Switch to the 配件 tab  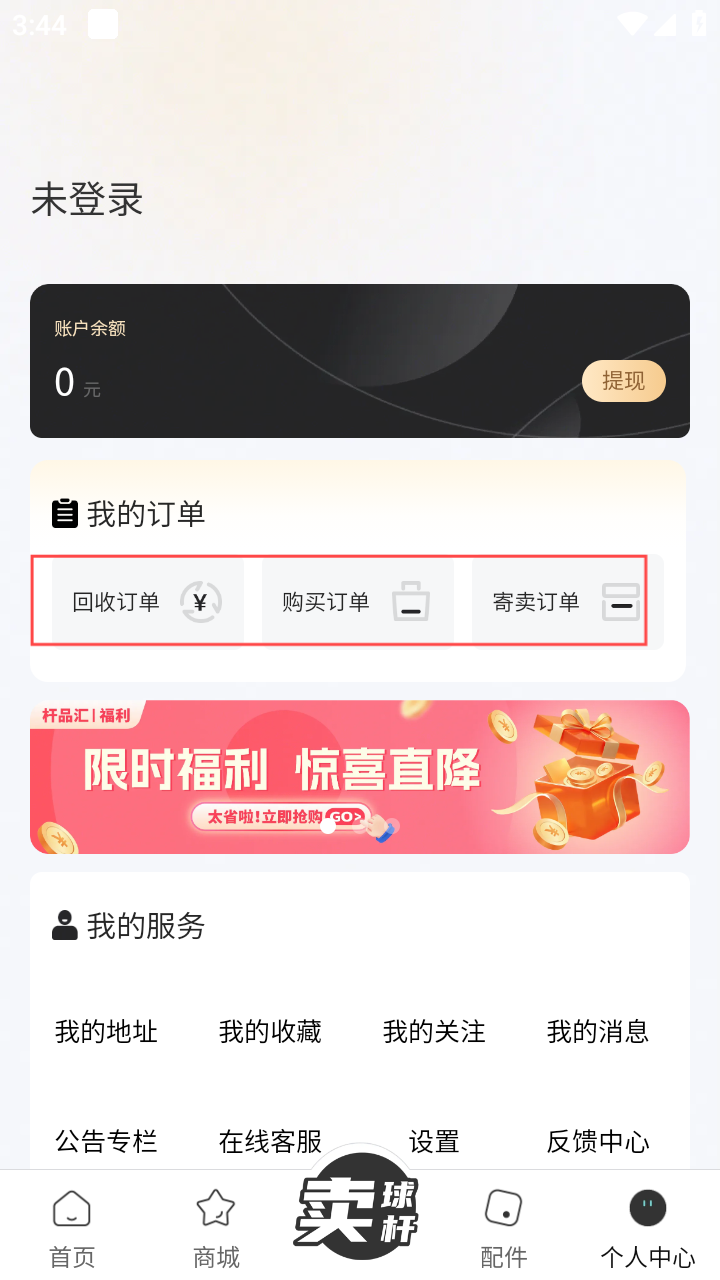tap(503, 1228)
